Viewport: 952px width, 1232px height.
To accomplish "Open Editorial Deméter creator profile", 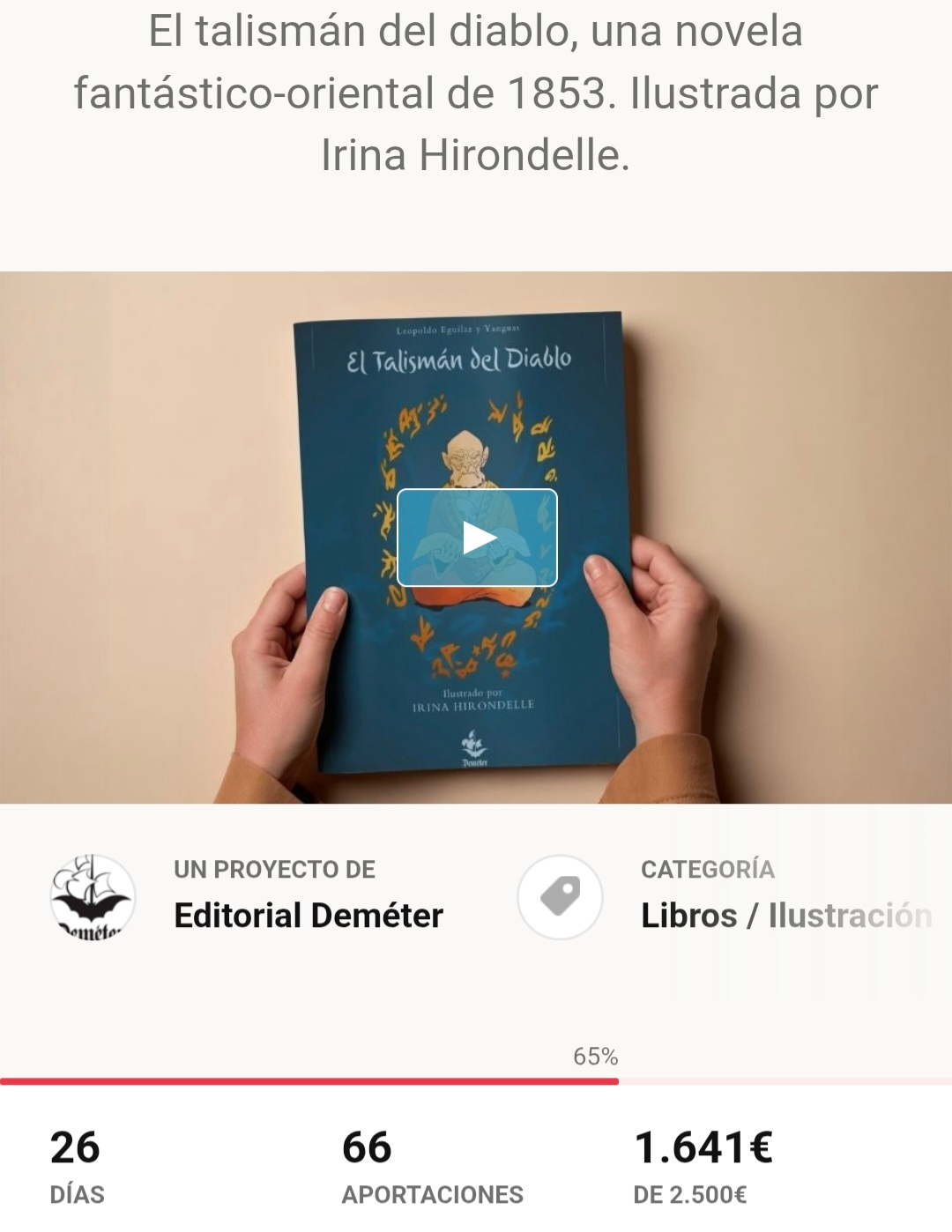I will tap(308, 915).
